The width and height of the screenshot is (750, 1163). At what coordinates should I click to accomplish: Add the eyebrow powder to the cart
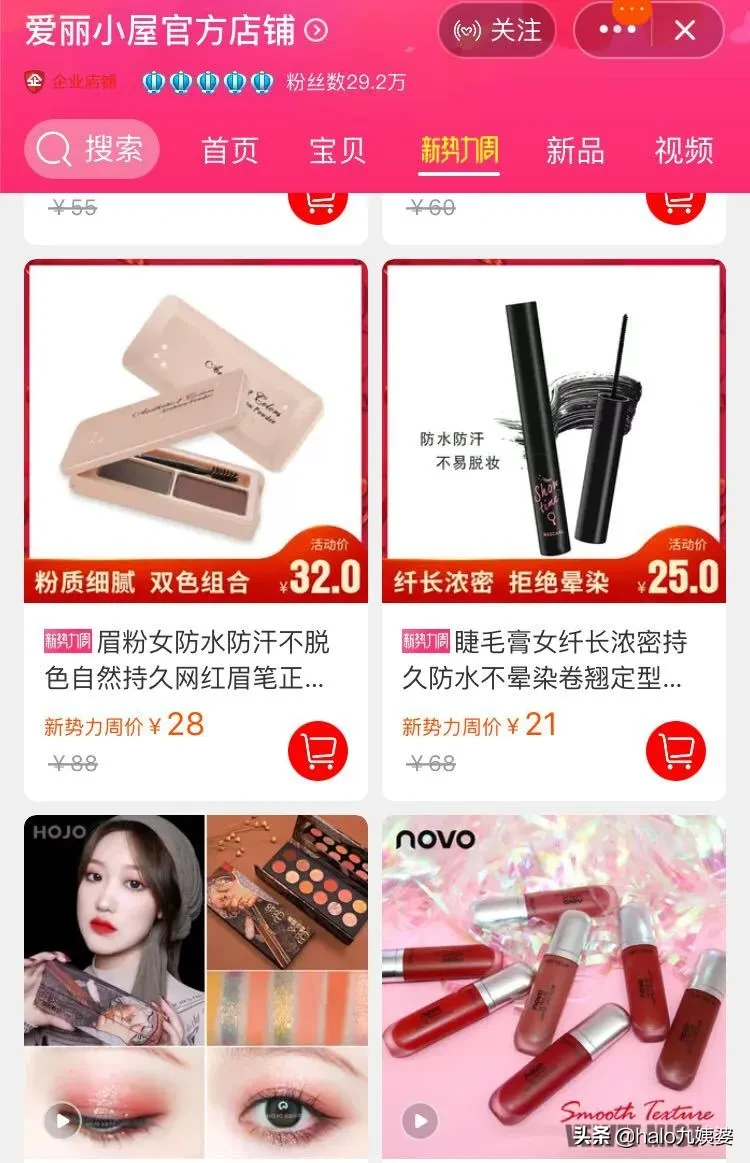(x=317, y=750)
